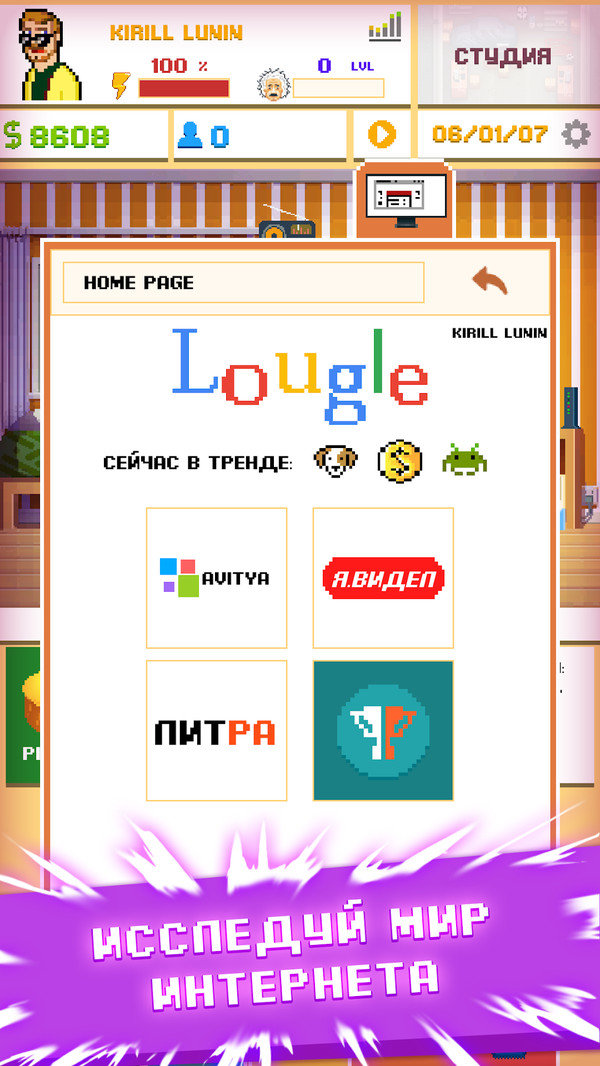Open the Я.Видел site tile

[x=383, y=578]
